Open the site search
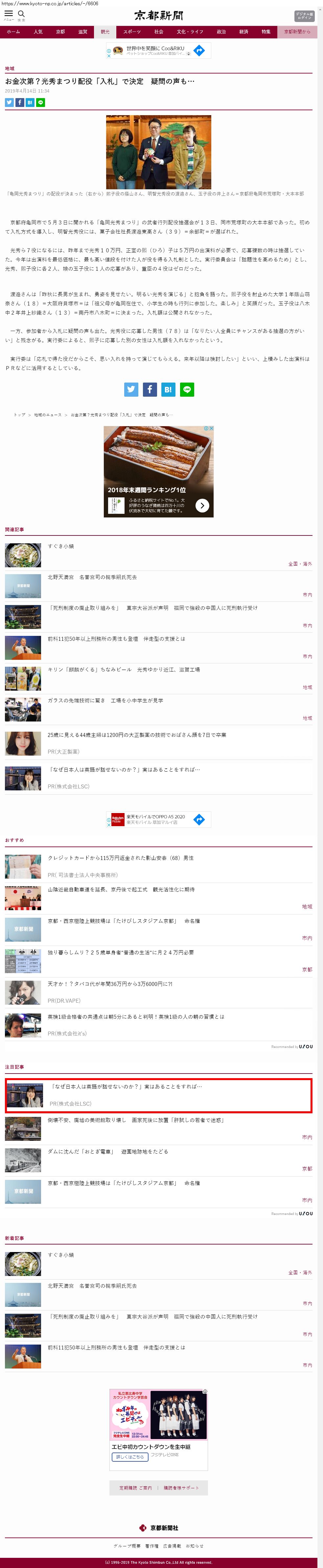Image resolution: width=323 pixels, height=1568 pixels. tap(21, 15)
